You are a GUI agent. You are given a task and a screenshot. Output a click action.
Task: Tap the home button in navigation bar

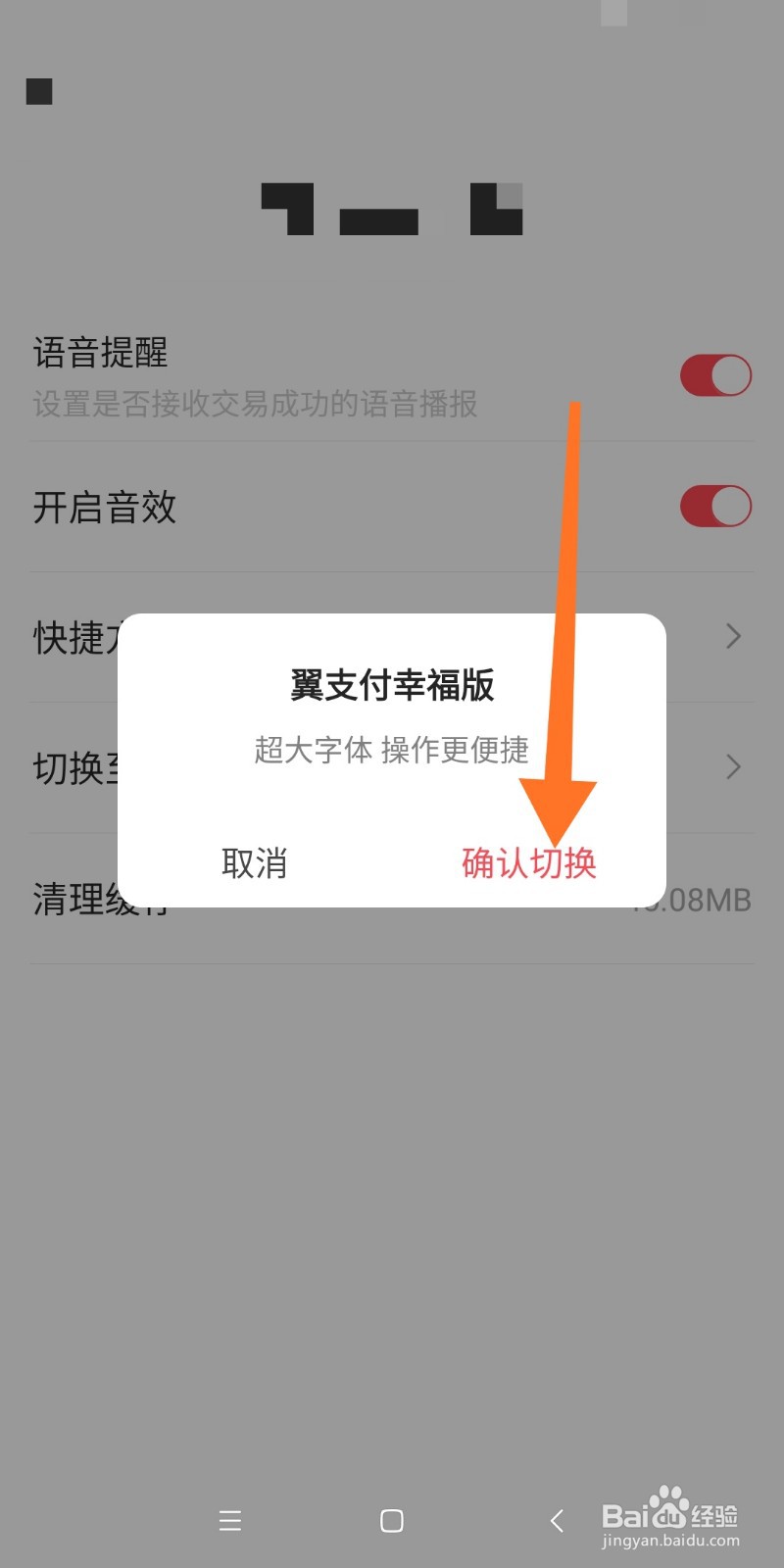(x=391, y=1521)
